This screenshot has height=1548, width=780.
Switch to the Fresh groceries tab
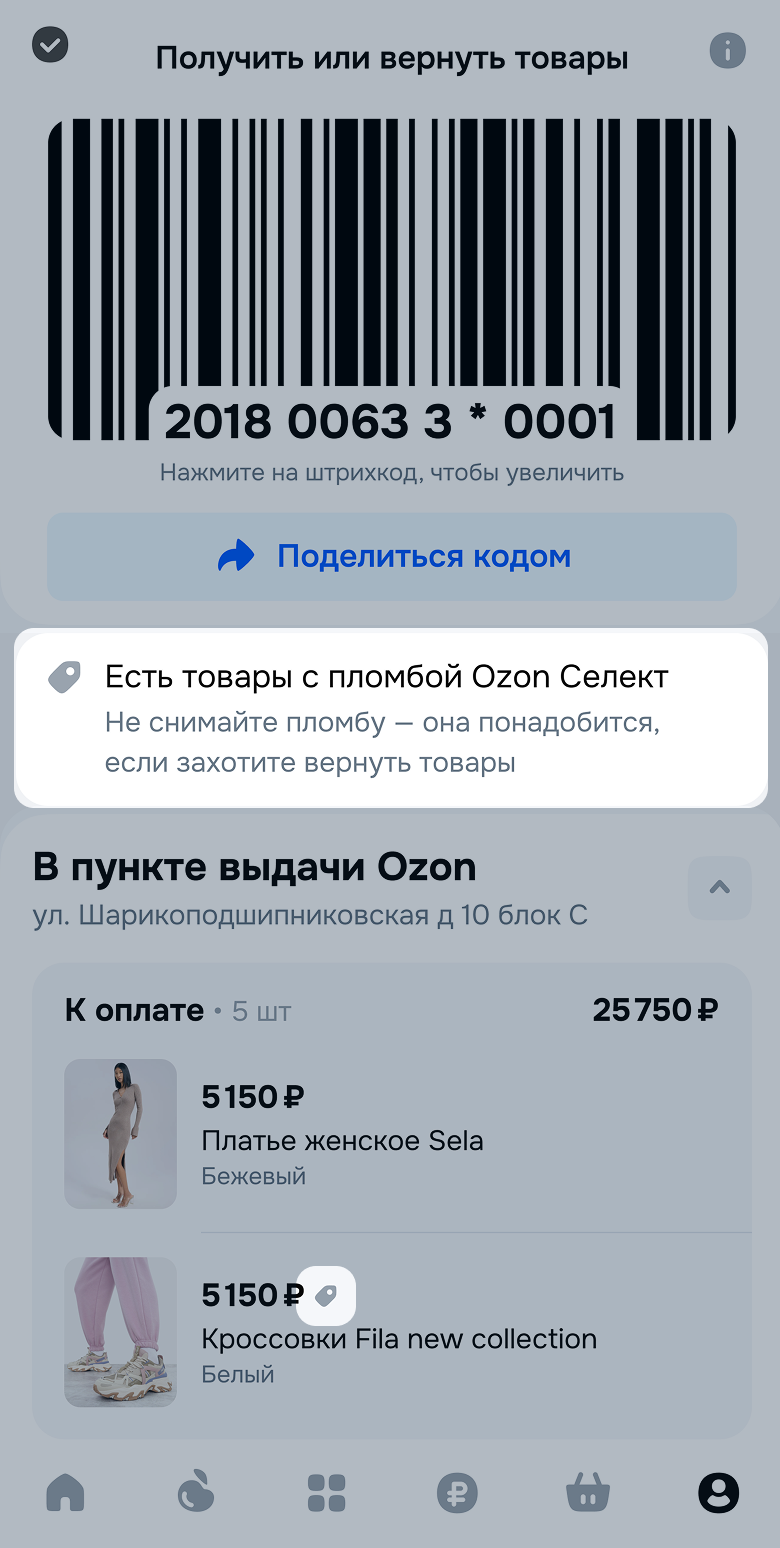(196, 1493)
